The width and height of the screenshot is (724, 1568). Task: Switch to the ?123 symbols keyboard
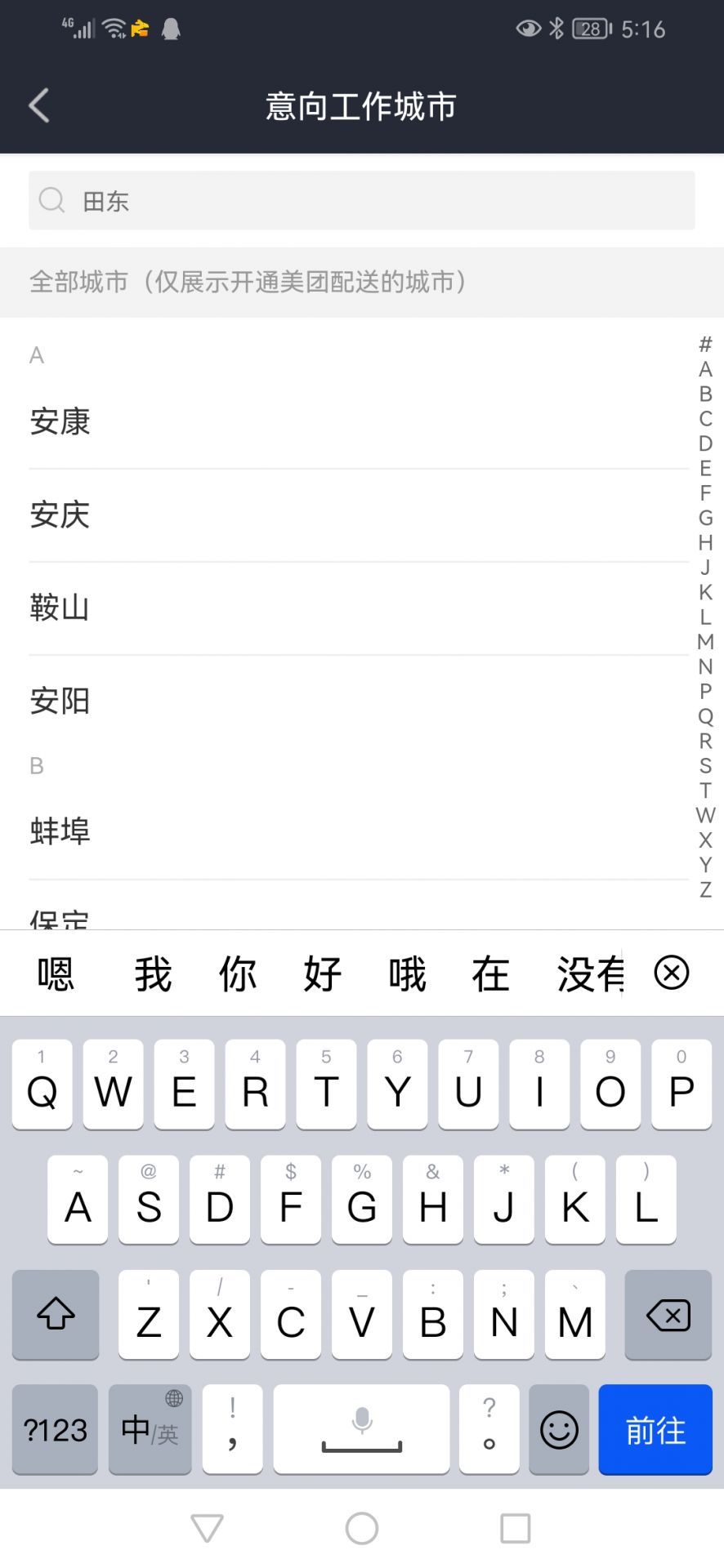(55, 1430)
